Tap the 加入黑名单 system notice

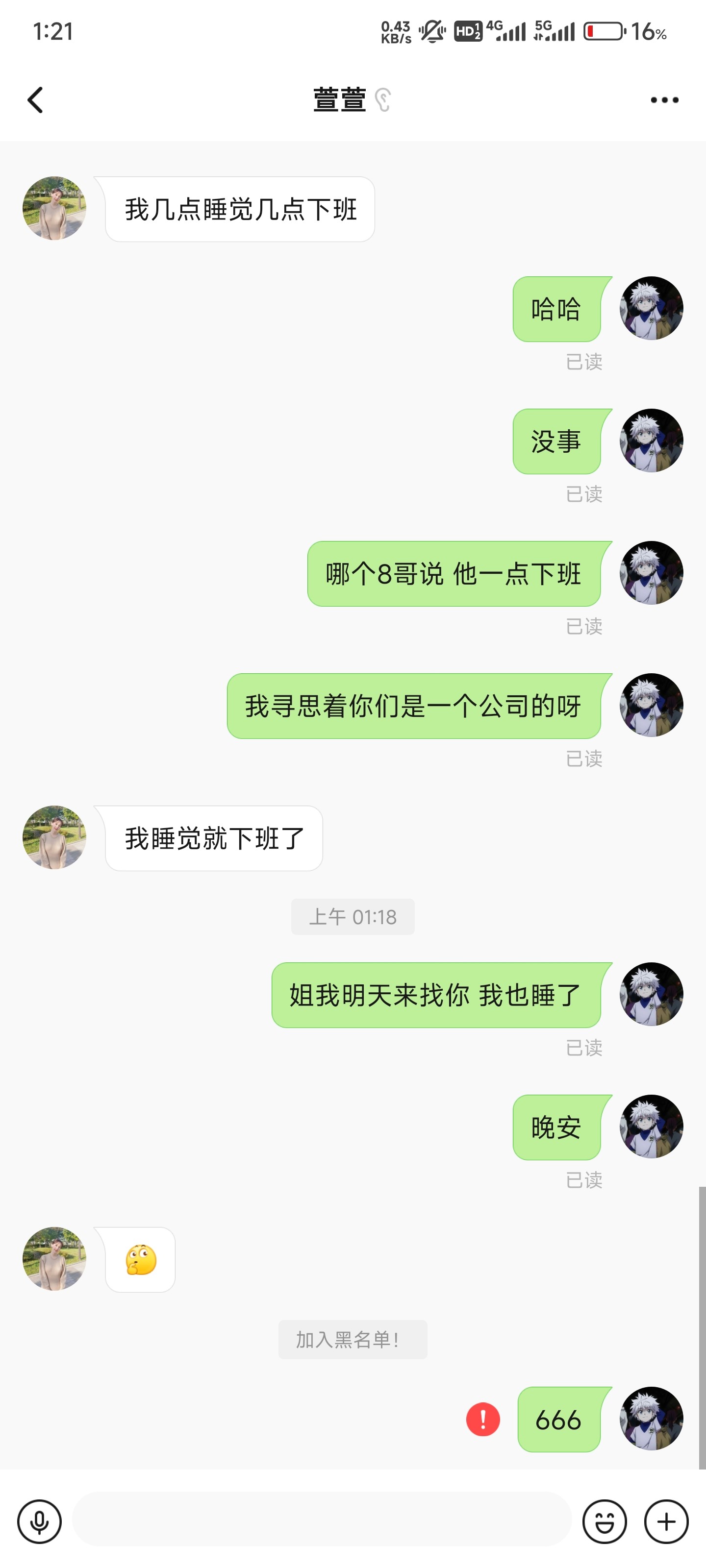pyautogui.click(x=353, y=1340)
